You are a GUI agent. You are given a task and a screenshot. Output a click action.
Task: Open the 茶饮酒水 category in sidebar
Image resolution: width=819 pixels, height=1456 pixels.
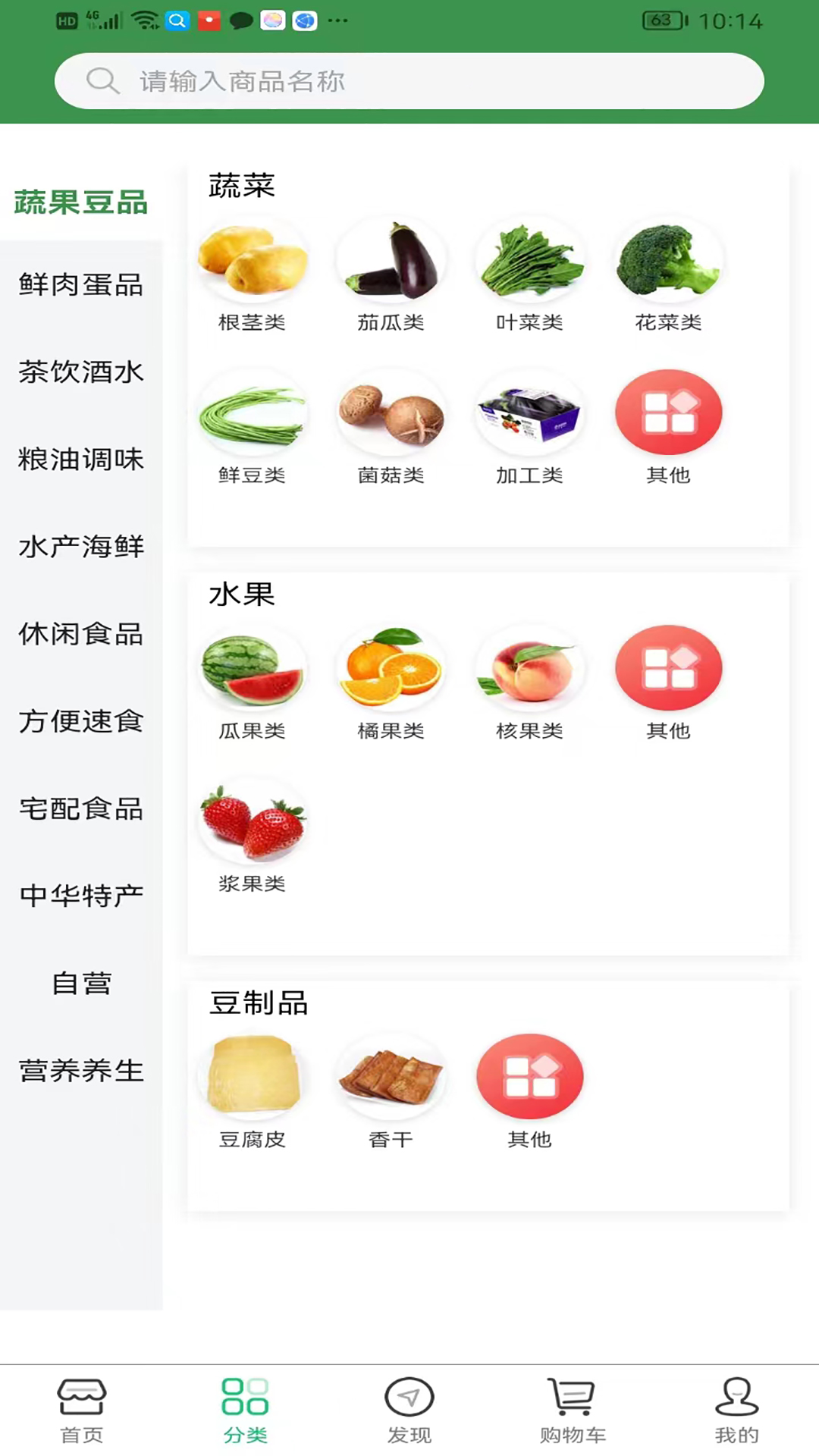(x=80, y=373)
